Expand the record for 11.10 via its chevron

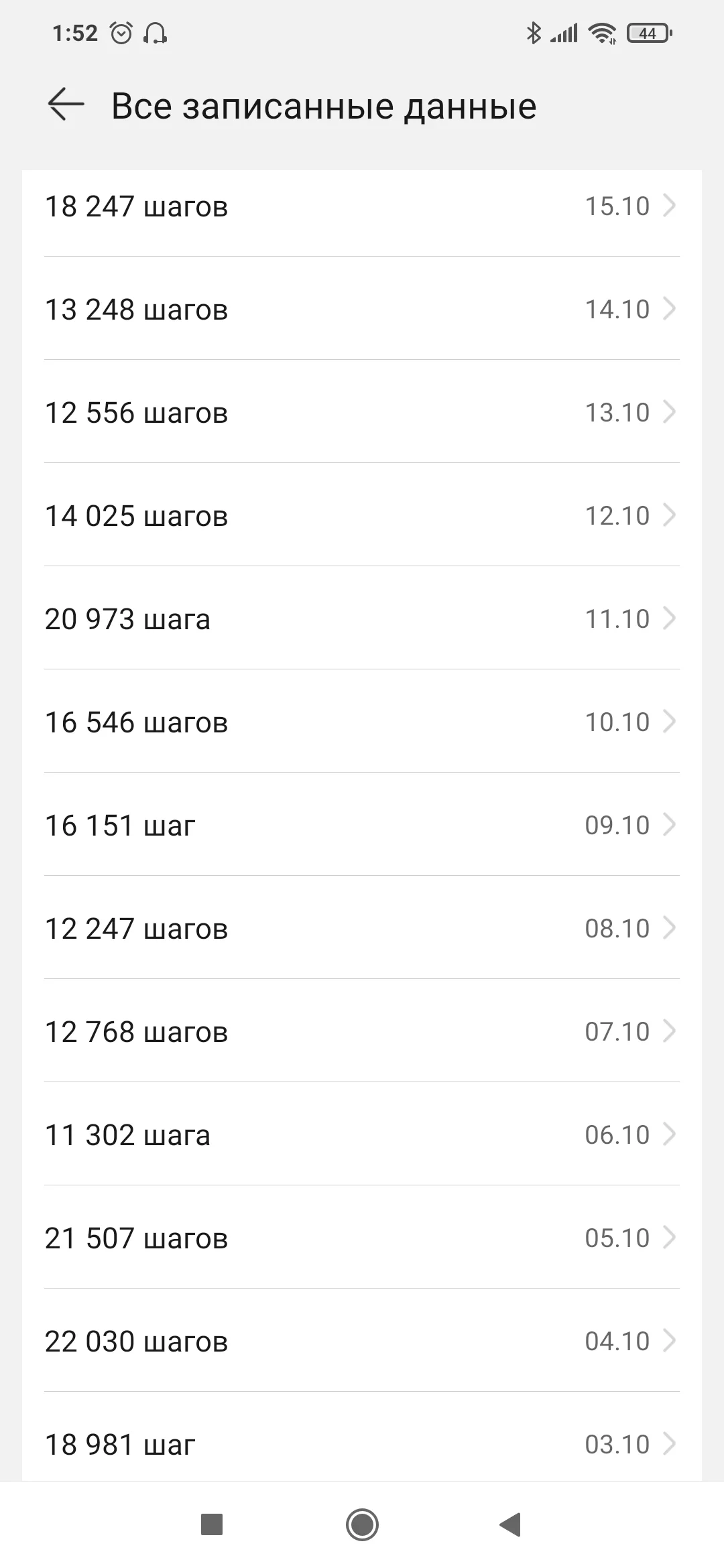pos(669,618)
